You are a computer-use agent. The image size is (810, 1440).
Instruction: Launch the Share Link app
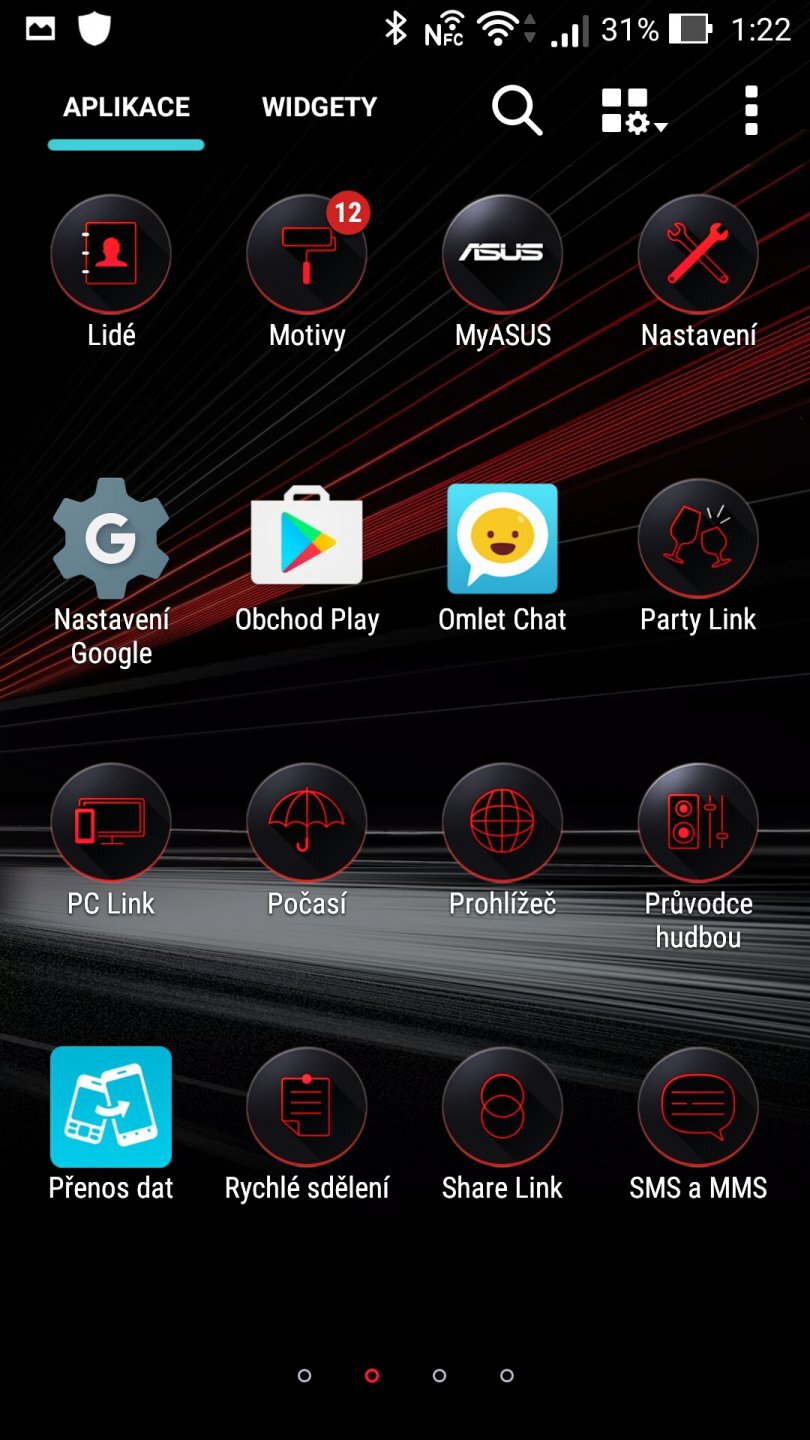502,1106
